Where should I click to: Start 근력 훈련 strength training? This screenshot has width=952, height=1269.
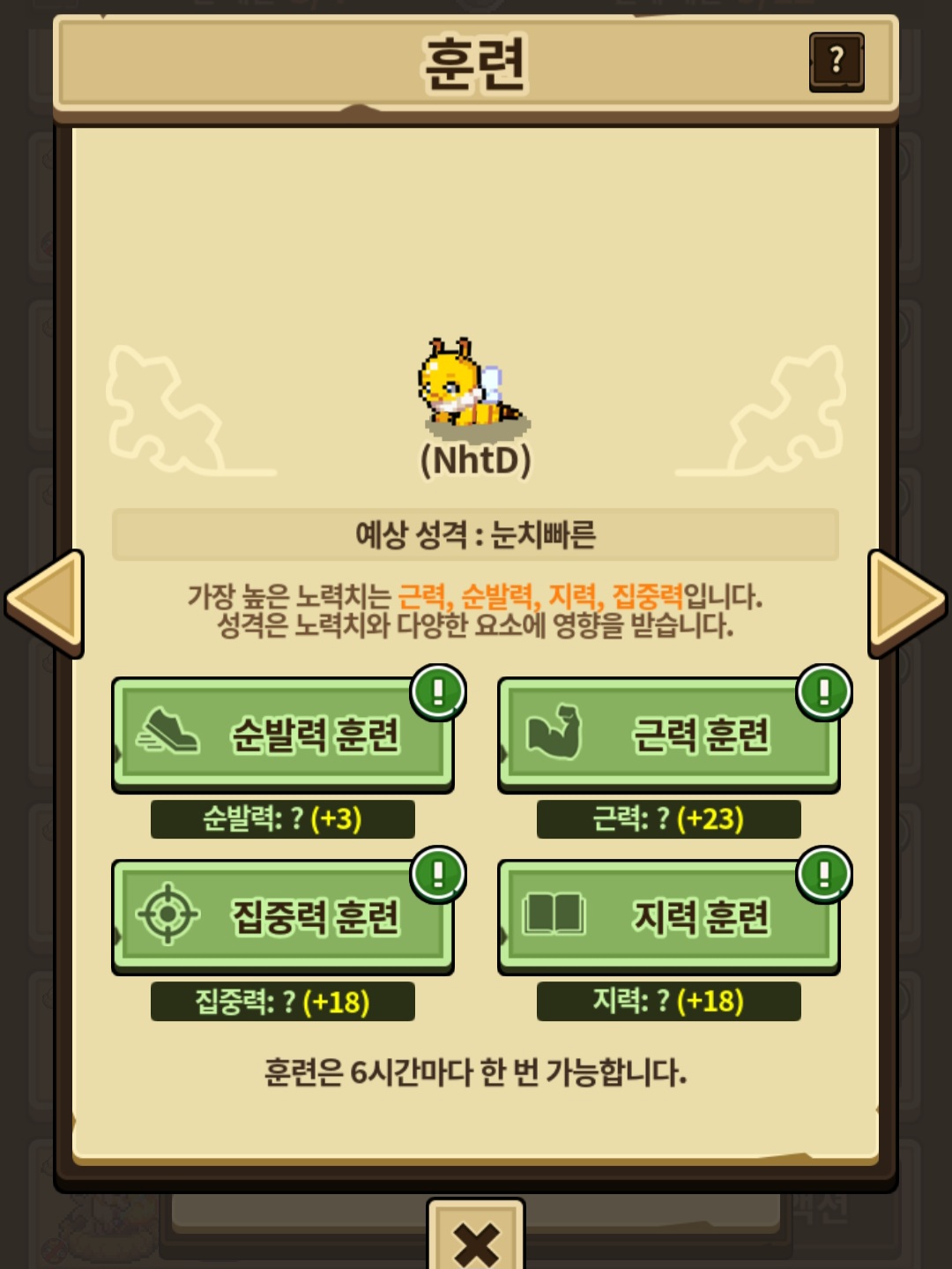[668, 734]
